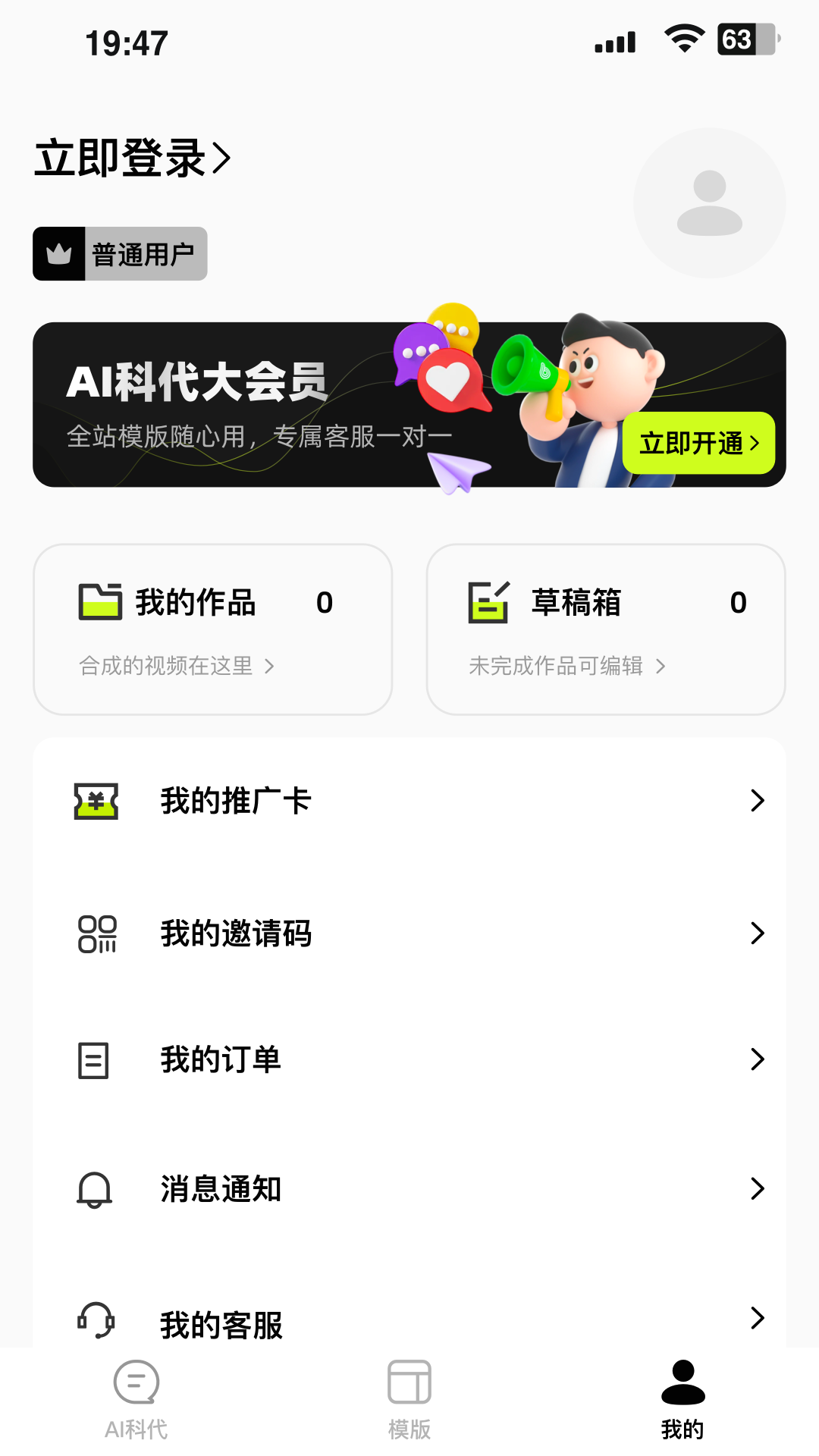Viewport: 819px width, 1456px height.
Task: Check 消息通知 notifications
Action: 409,1188
